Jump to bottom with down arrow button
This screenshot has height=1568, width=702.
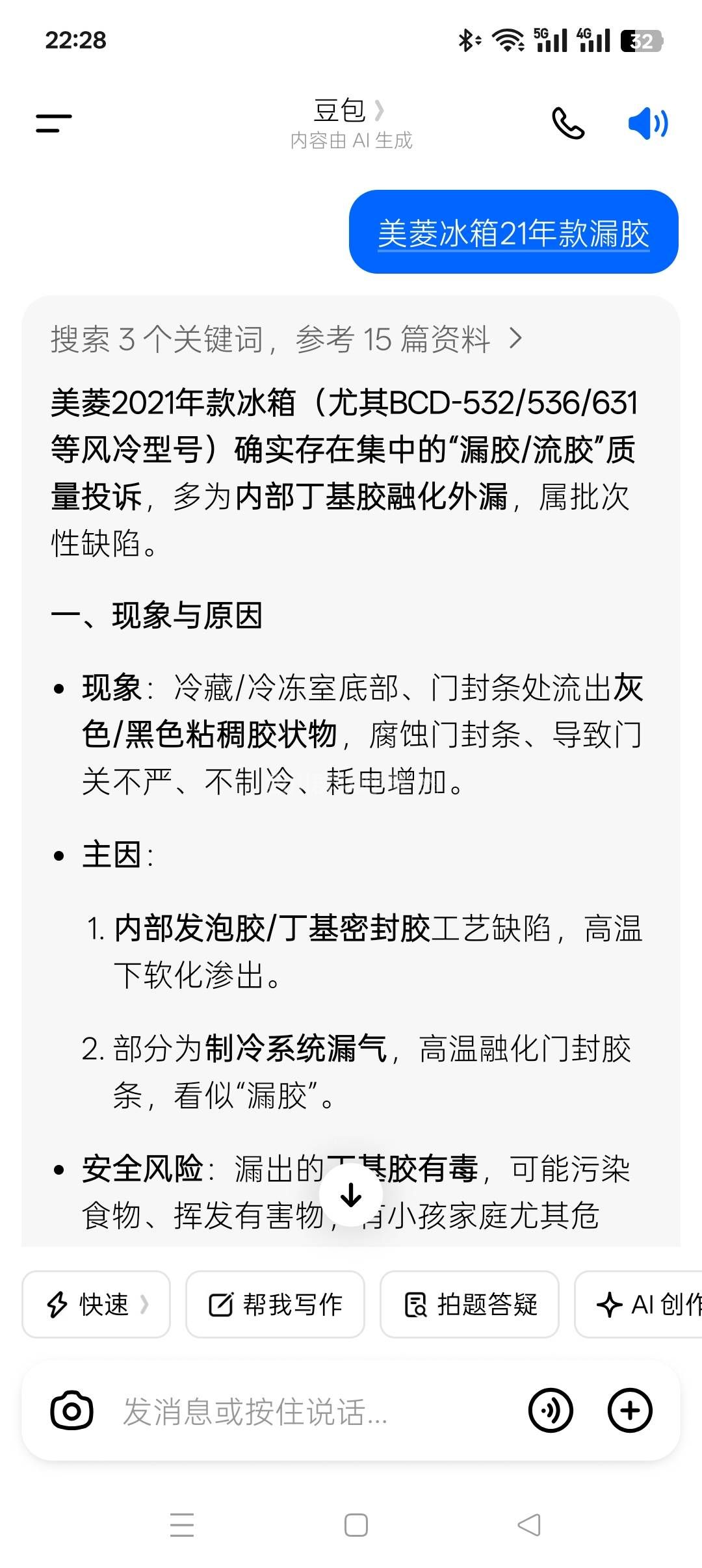point(351,1195)
